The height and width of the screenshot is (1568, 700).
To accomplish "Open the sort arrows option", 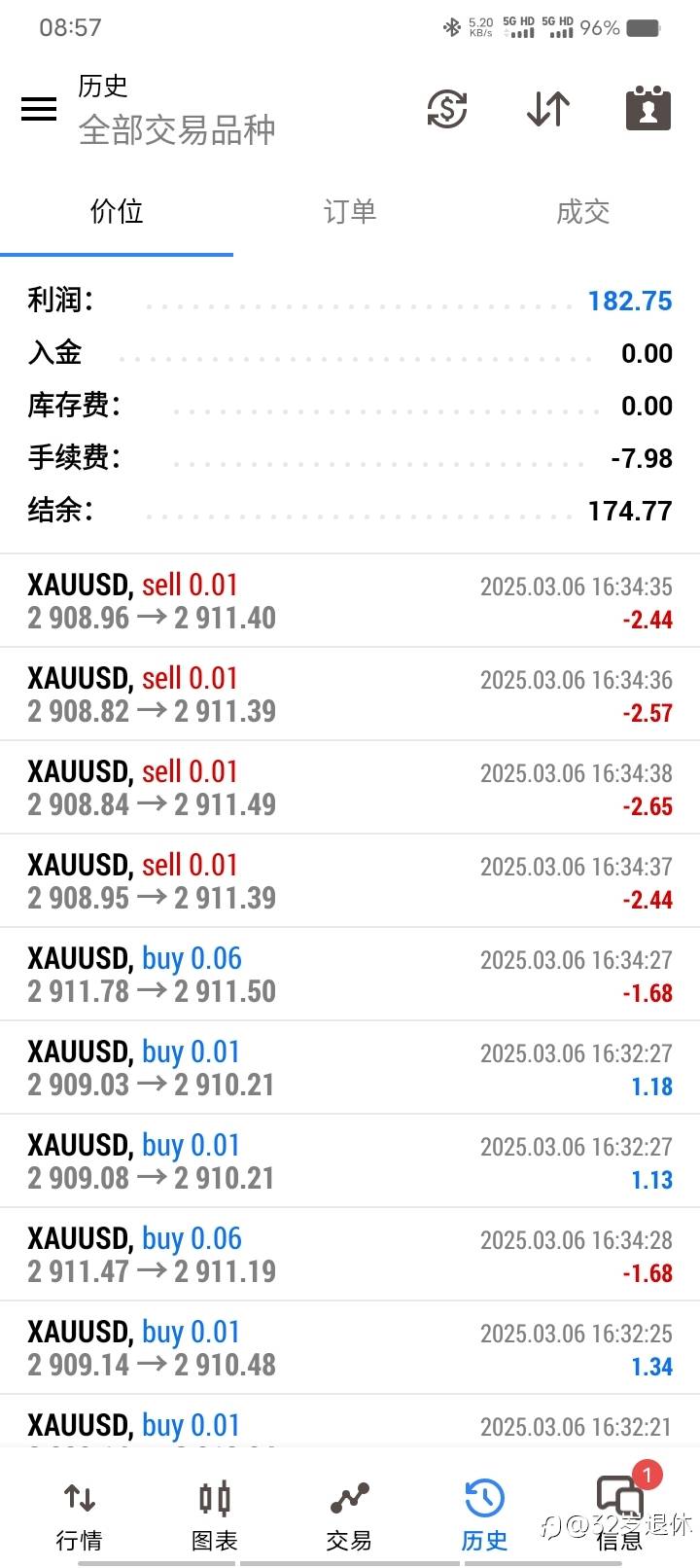I will (x=548, y=108).
